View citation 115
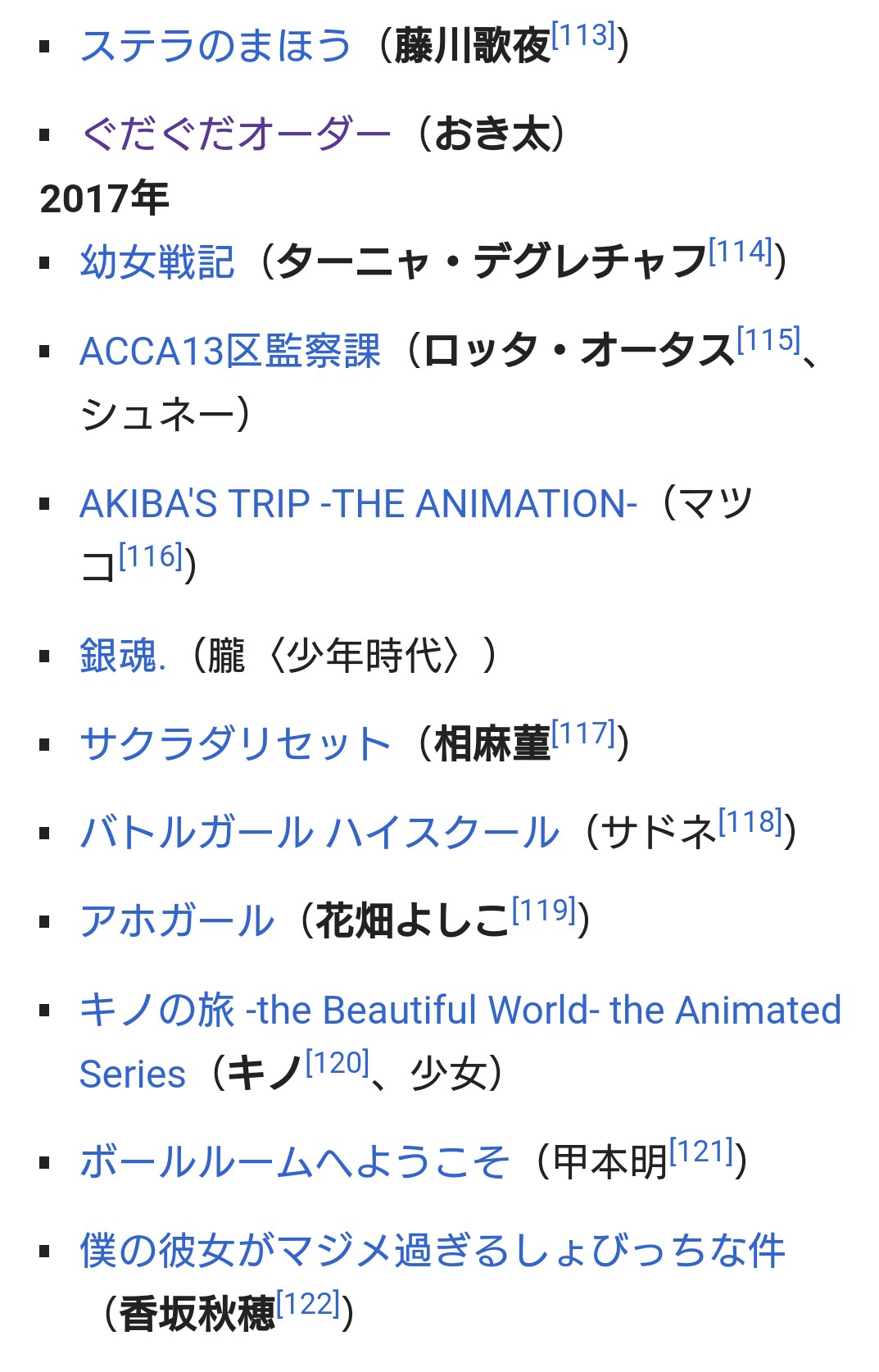Viewport: 879px width, 1372px height. click(768, 340)
